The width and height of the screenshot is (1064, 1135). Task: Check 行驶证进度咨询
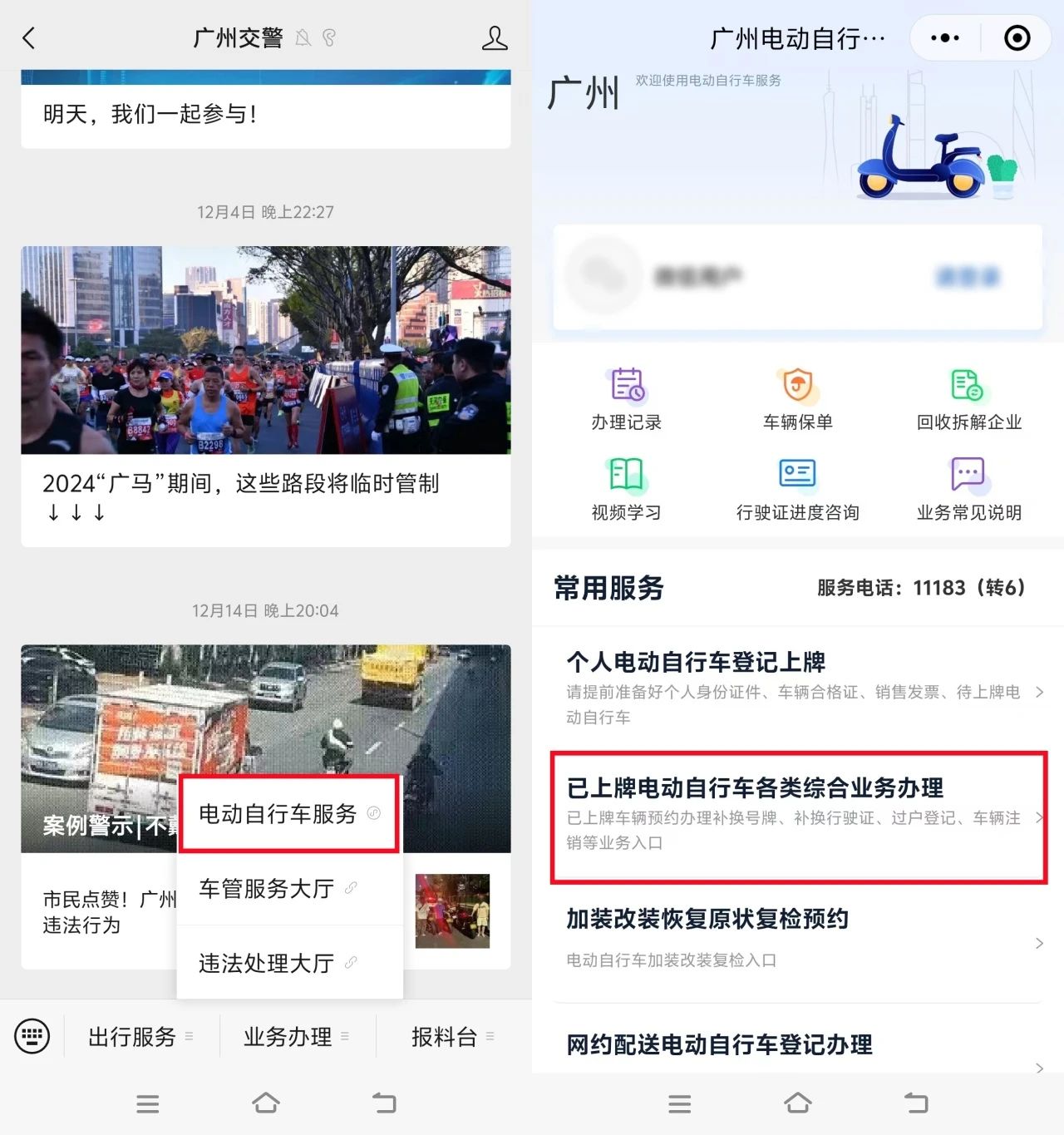pyautogui.click(x=798, y=490)
